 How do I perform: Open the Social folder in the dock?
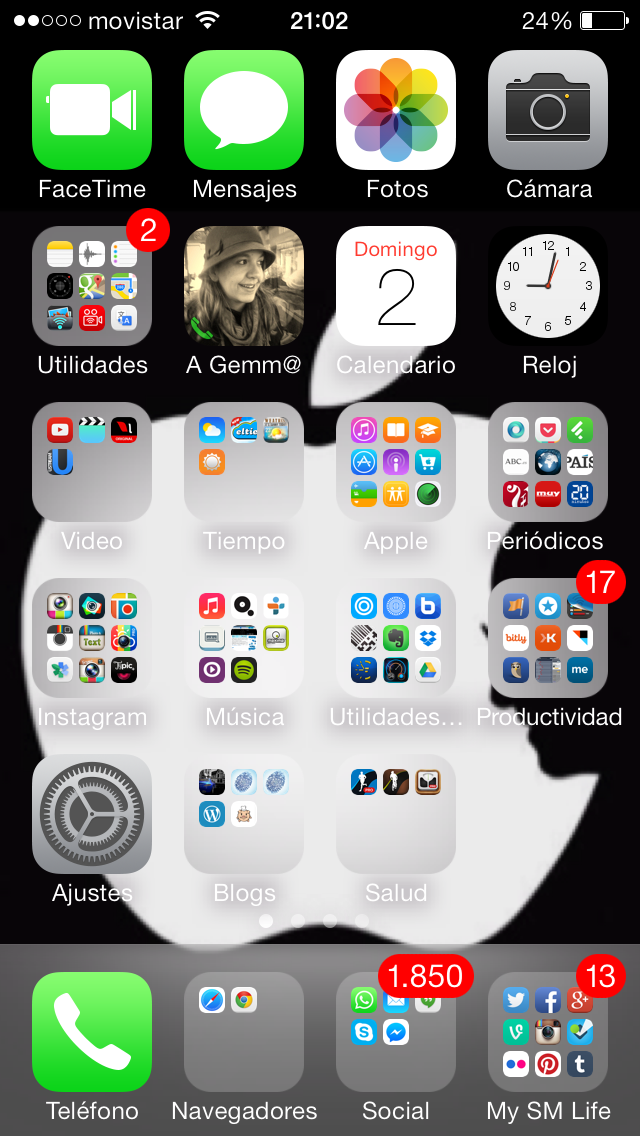(x=396, y=1032)
